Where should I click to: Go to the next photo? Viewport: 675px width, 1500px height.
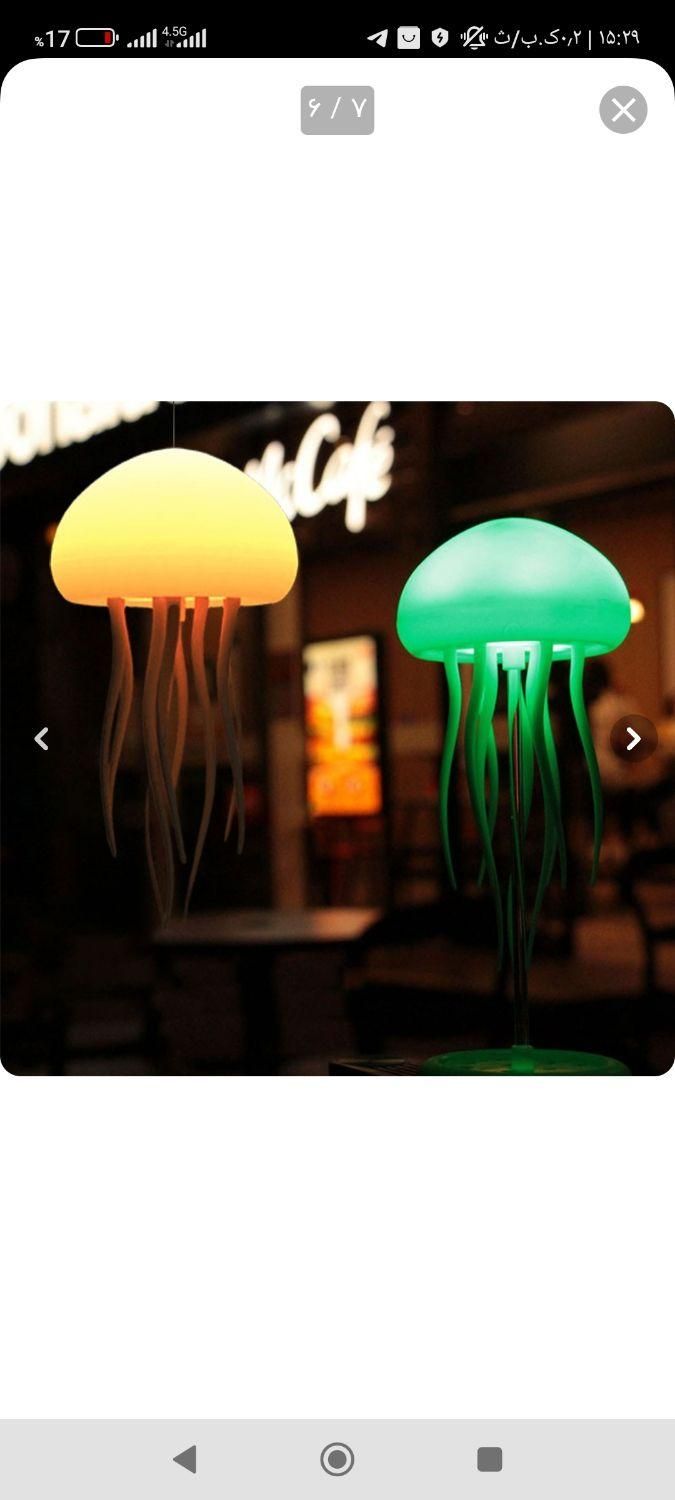(x=633, y=739)
